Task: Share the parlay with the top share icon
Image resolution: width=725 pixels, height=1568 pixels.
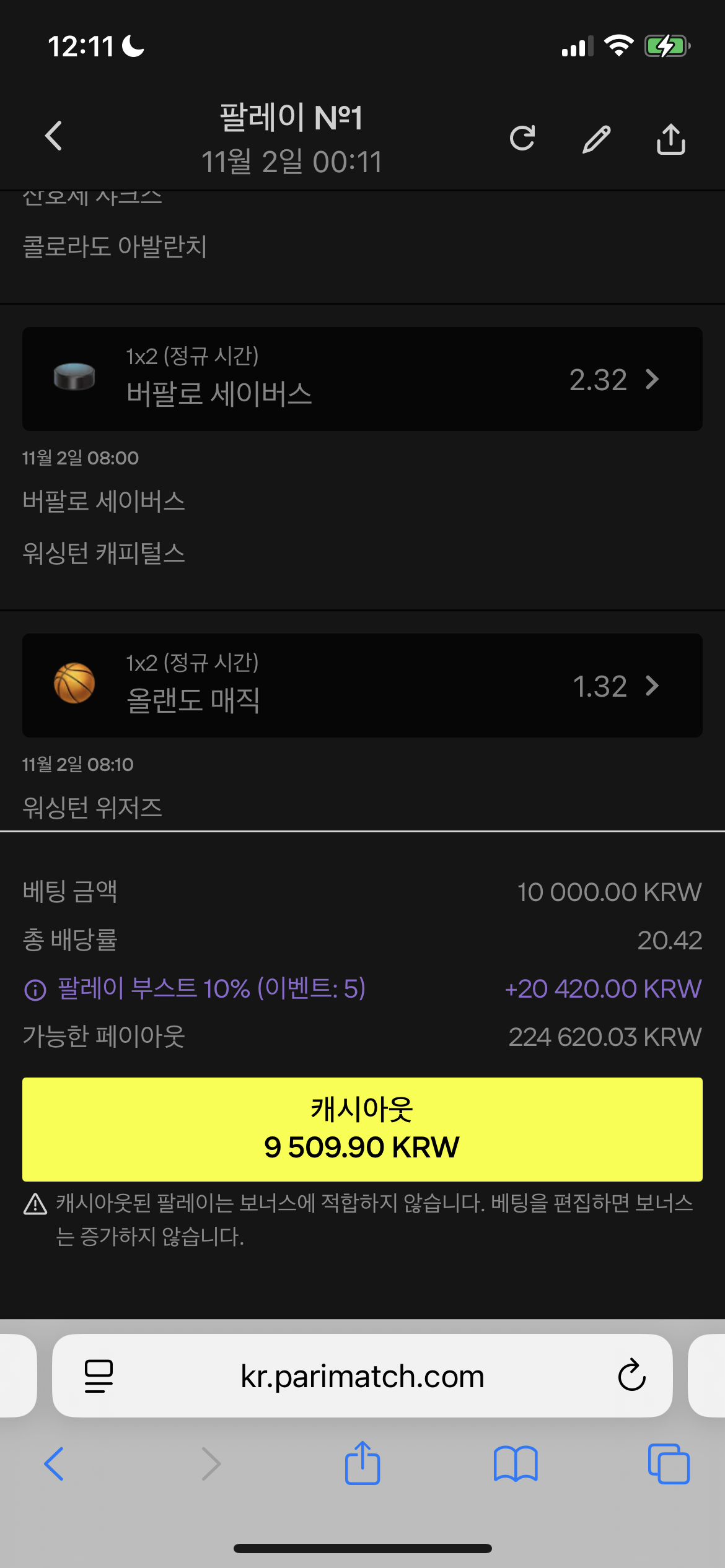Action: [670, 139]
